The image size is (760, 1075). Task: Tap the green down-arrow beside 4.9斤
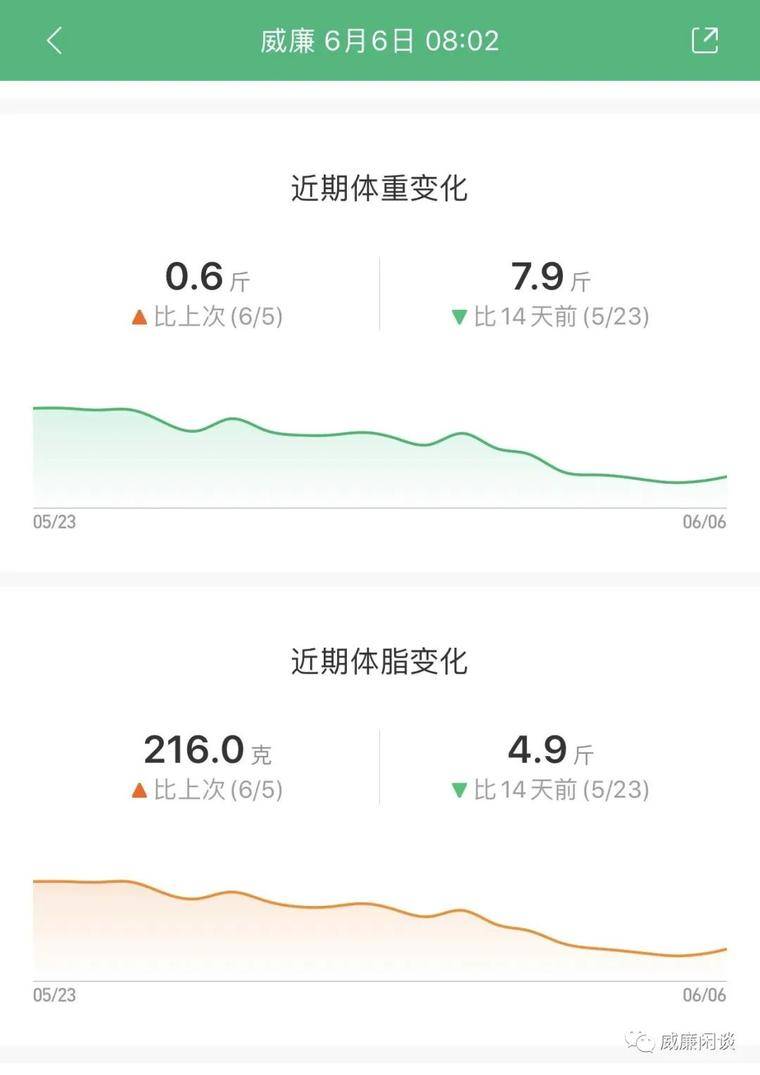(x=459, y=788)
